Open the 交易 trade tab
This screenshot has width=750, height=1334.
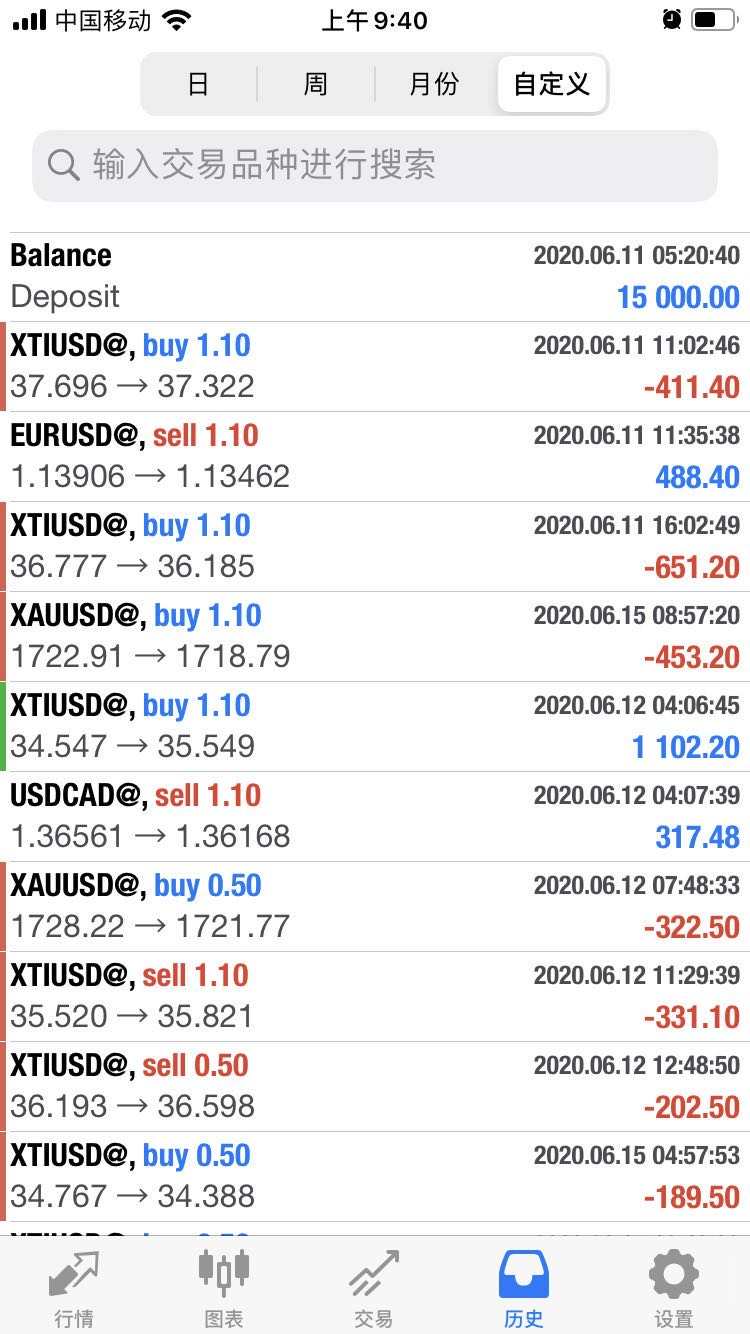click(x=374, y=1288)
